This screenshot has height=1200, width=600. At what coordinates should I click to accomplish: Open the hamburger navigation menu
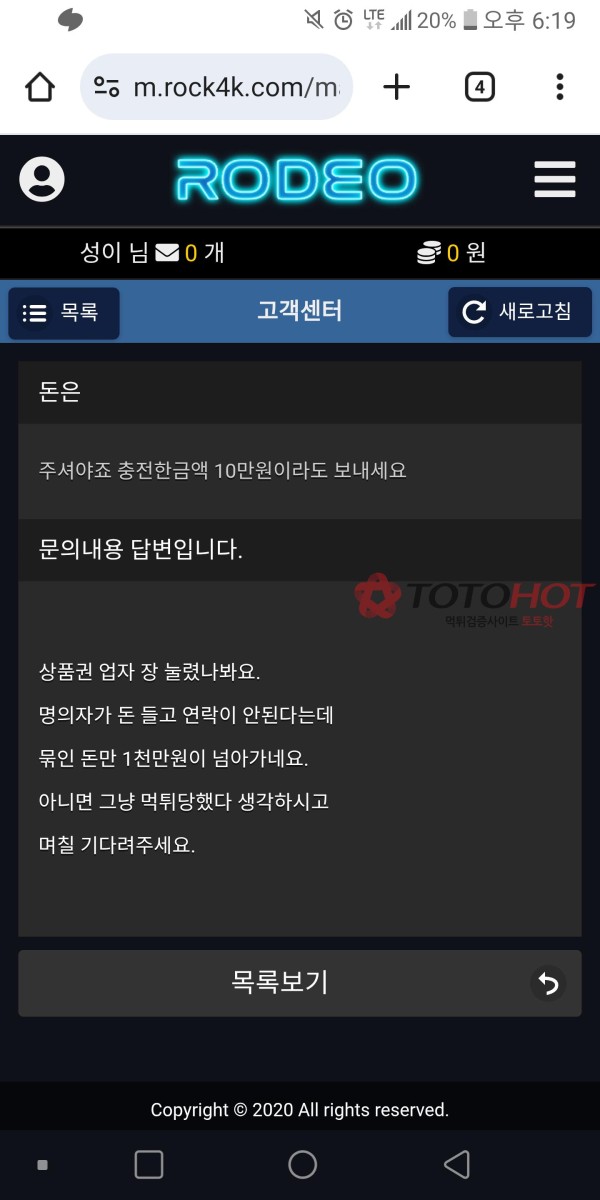tap(555, 180)
